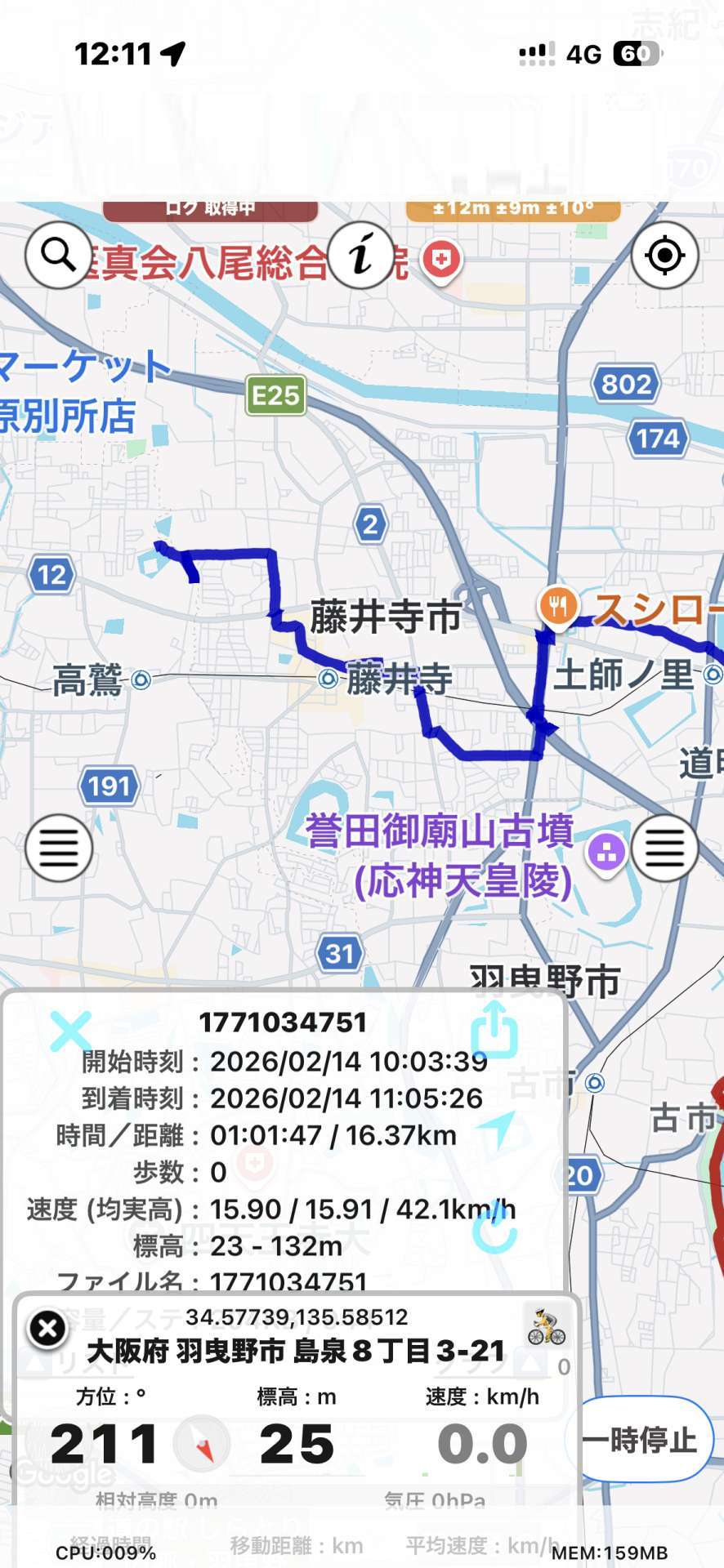Open 誉田御廟山古墳 landmark pin
The height and width of the screenshot is (1568, 724).
pos(606,853)
